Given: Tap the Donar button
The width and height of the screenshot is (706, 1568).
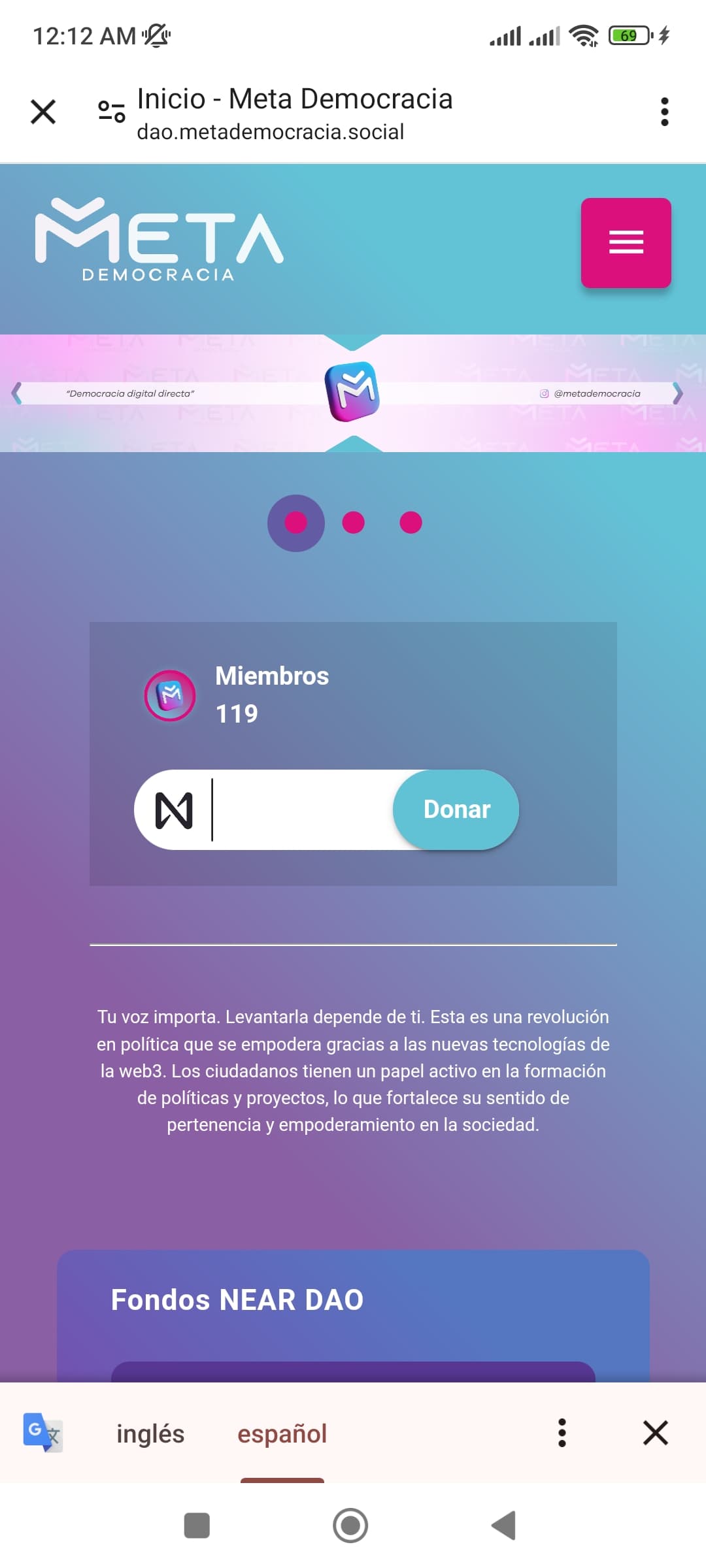Looking at the screenshot, I should click(456, 810).
